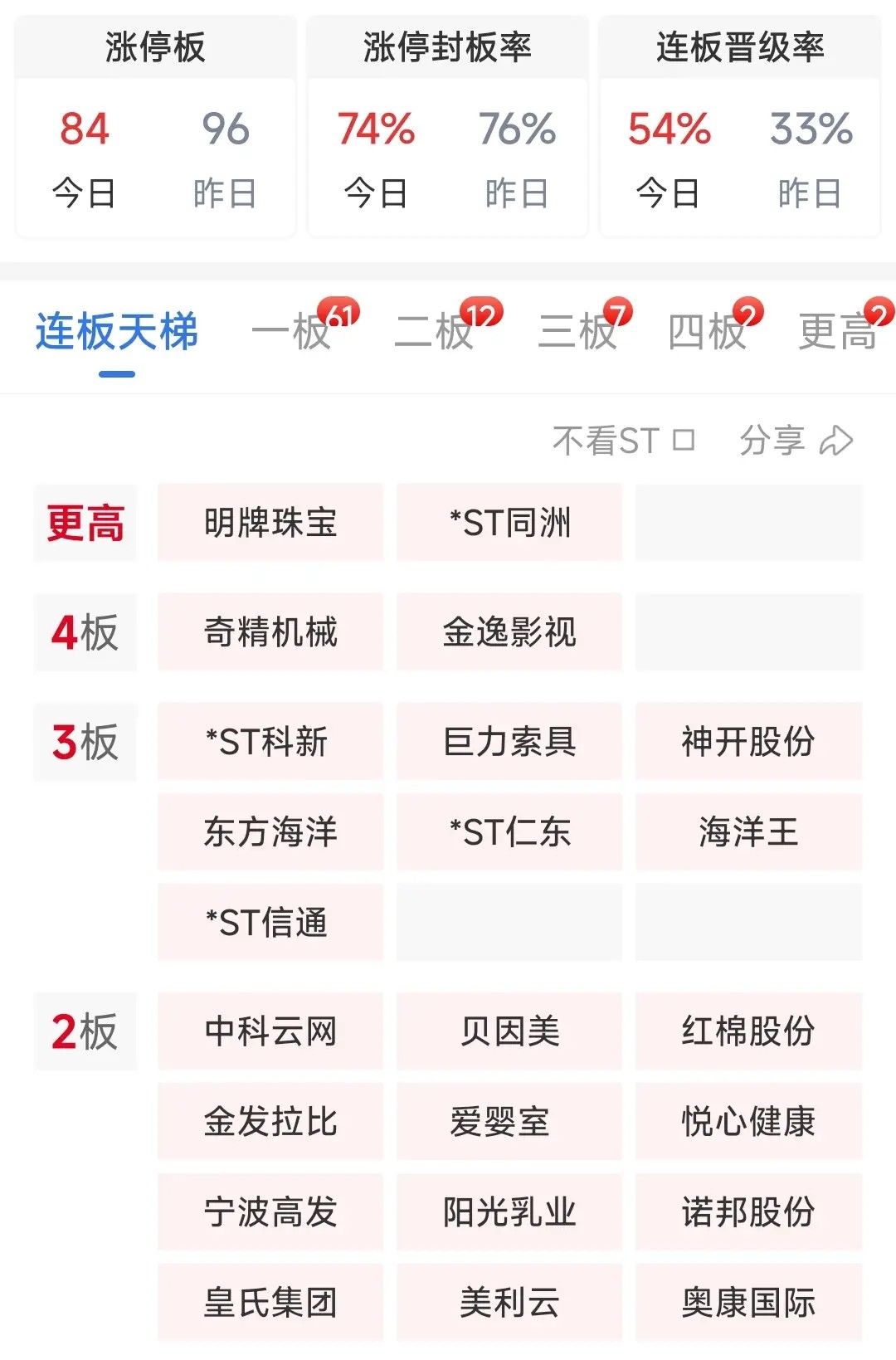Check the 不看ST box
Image resolution: width=896 pixels, height=1360 pixels.
click(683, 440)
